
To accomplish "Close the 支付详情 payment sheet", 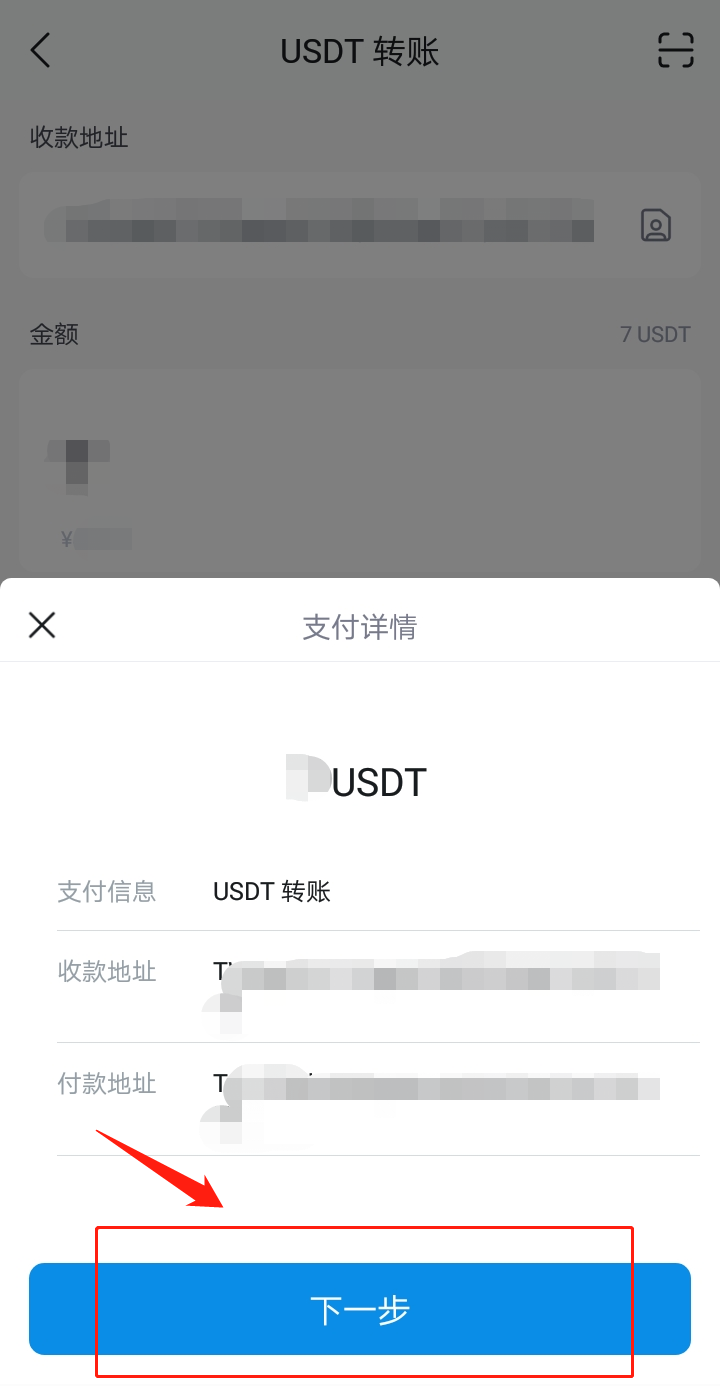I will click(42, 626).
